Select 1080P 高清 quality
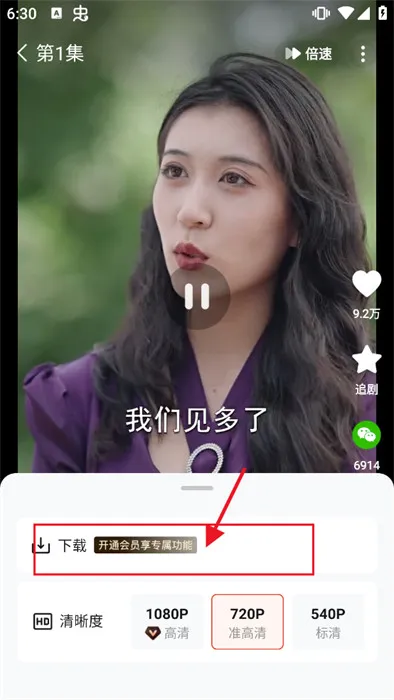Viewport: 394px width, 700px height. 167,622
